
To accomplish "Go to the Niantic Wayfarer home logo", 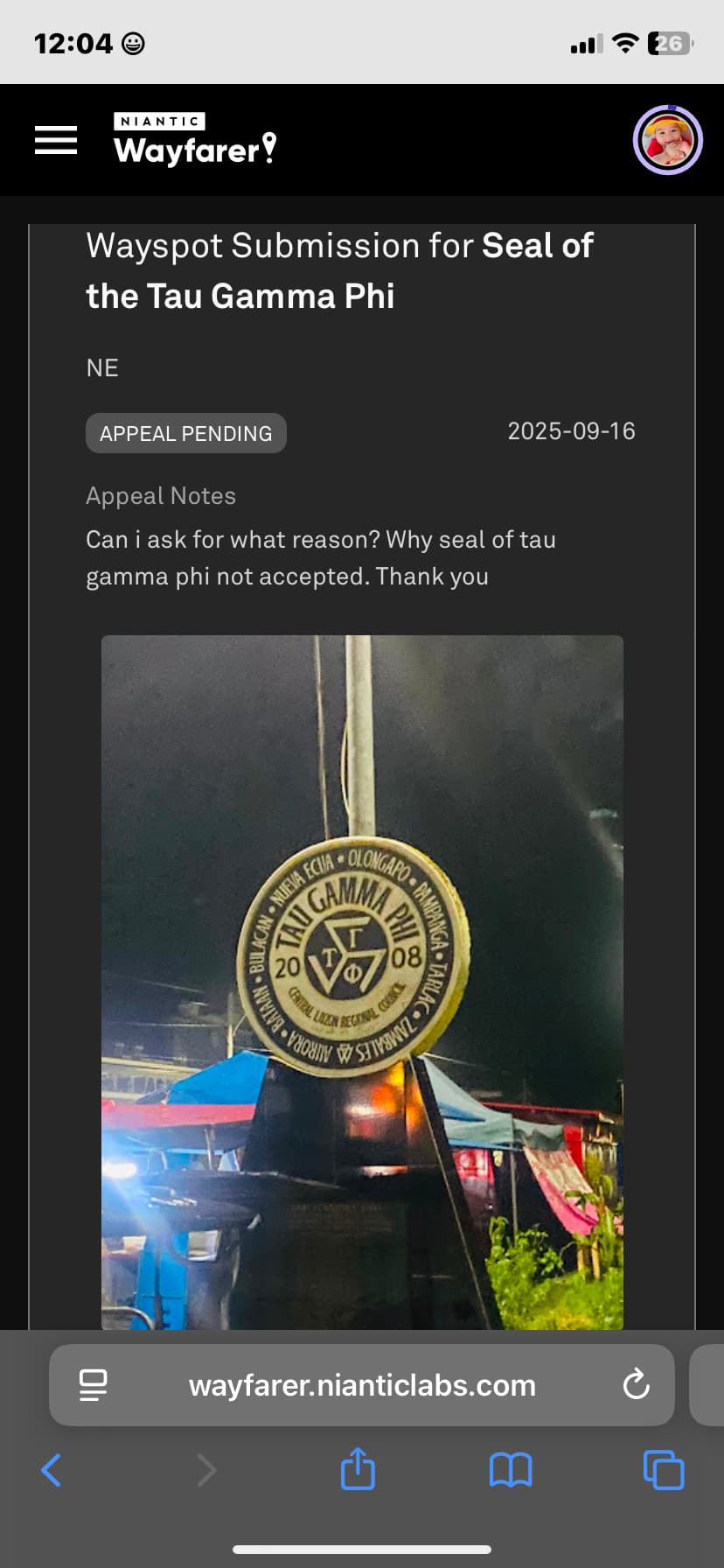I will tap(195, 140).
